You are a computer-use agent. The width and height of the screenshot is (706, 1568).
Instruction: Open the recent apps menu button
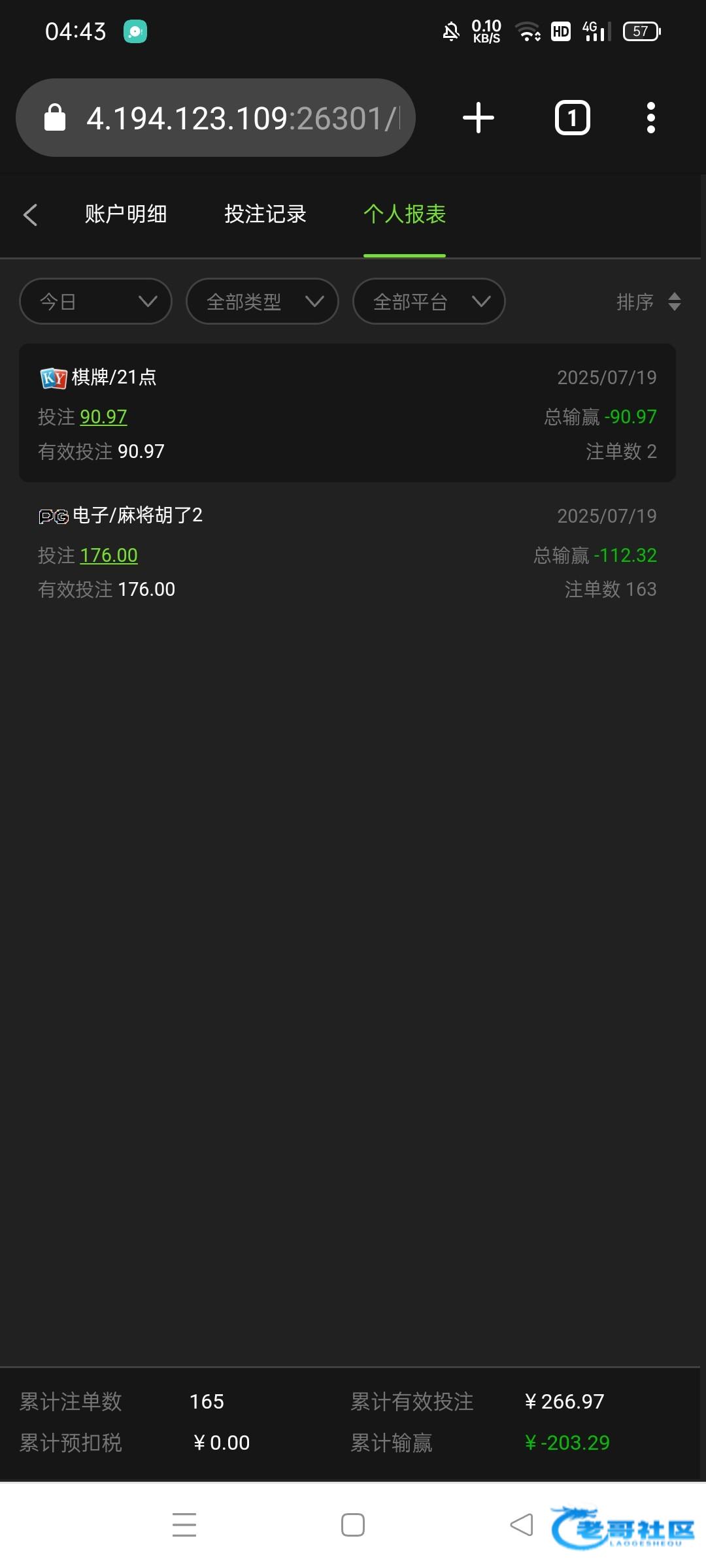[x=184, y=1525]
